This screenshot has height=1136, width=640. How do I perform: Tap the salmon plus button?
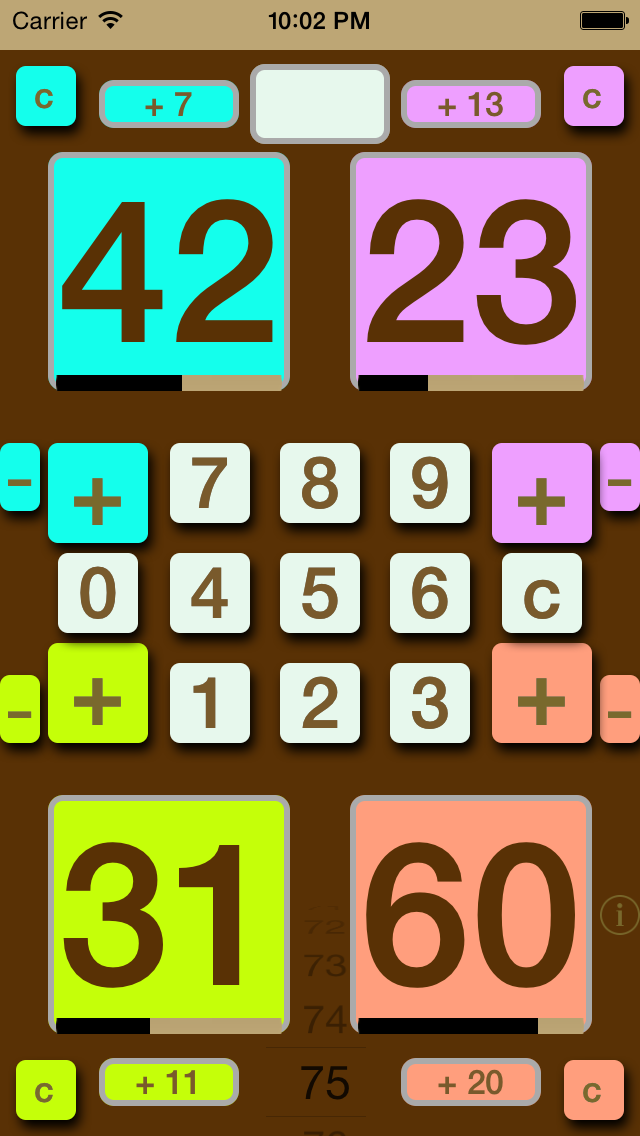[x=541, y=693]
